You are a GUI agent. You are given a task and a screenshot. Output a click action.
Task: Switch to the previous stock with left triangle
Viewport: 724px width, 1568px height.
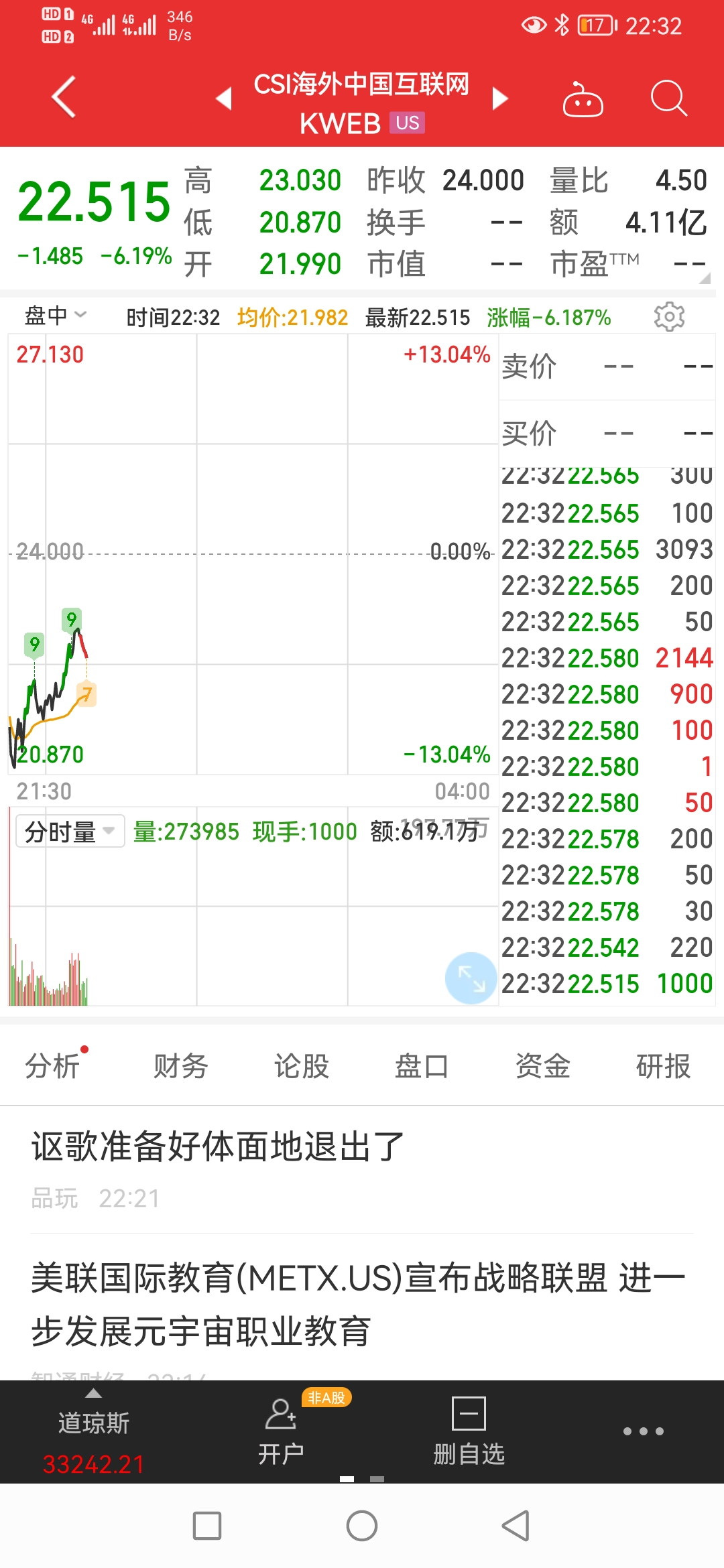click(x=224, y=99)
